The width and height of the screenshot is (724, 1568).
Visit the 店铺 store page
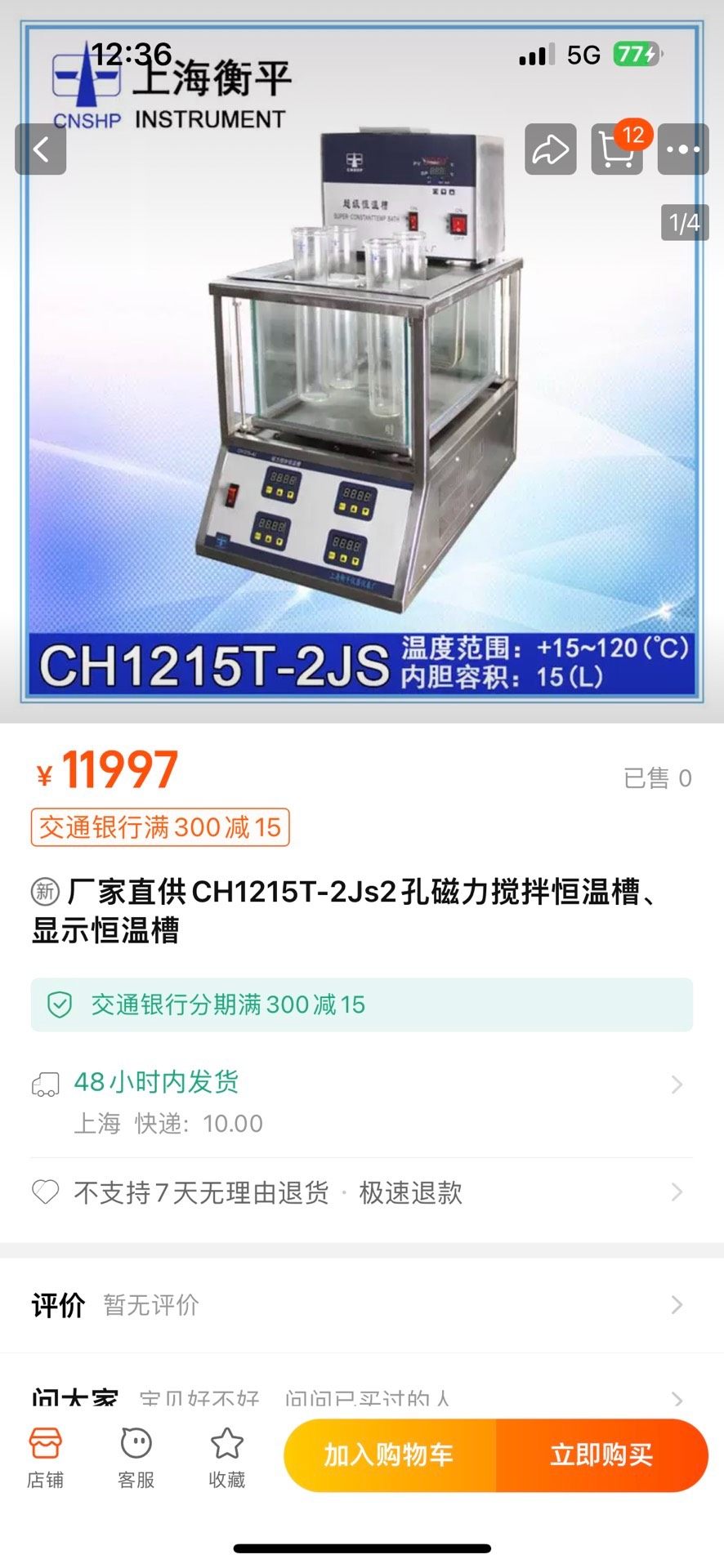click(x=45, y=1458)
